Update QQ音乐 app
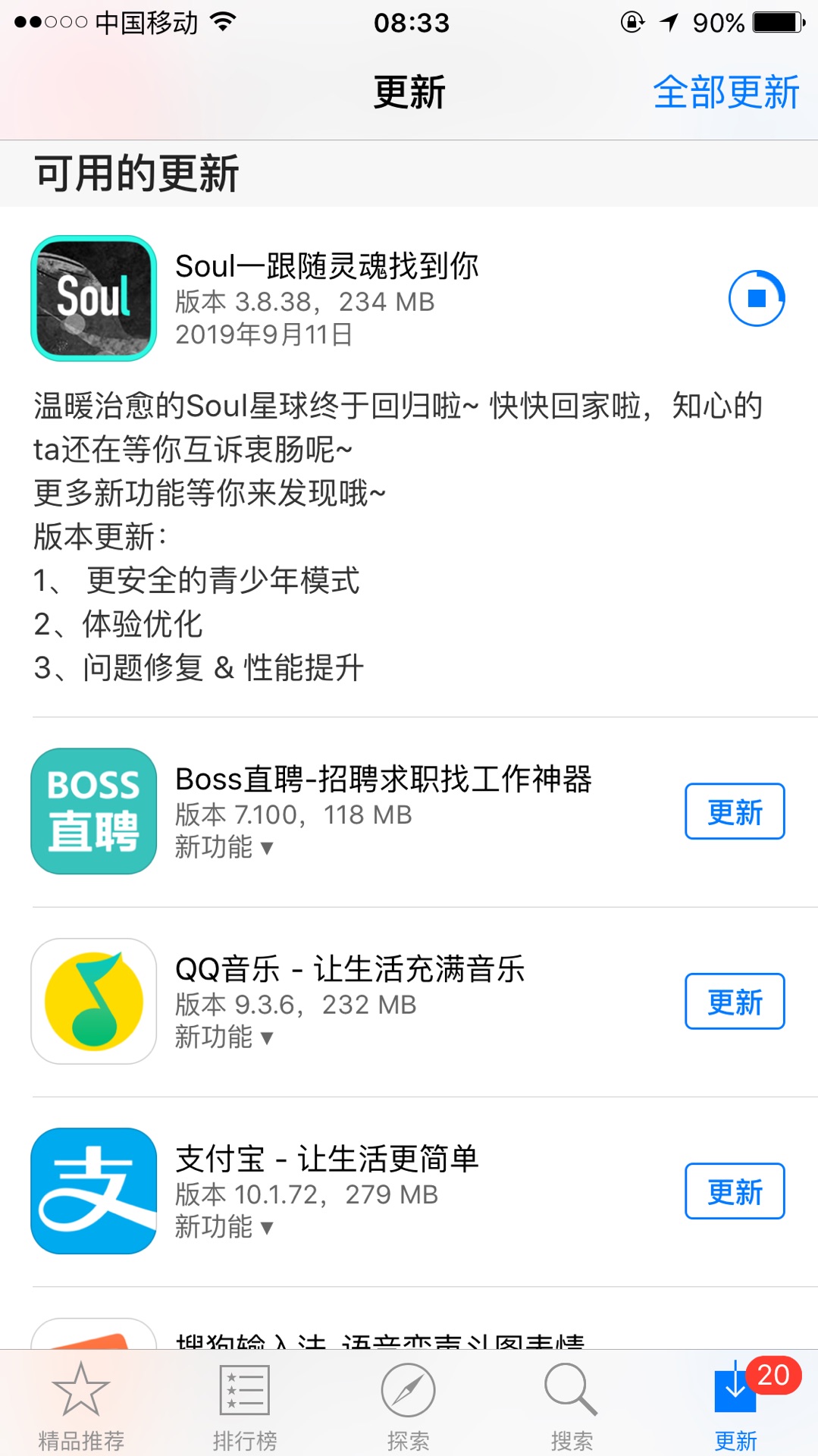Viewport: 818px width, 1456px height. pyautogui.click(x=735, y=1001)
